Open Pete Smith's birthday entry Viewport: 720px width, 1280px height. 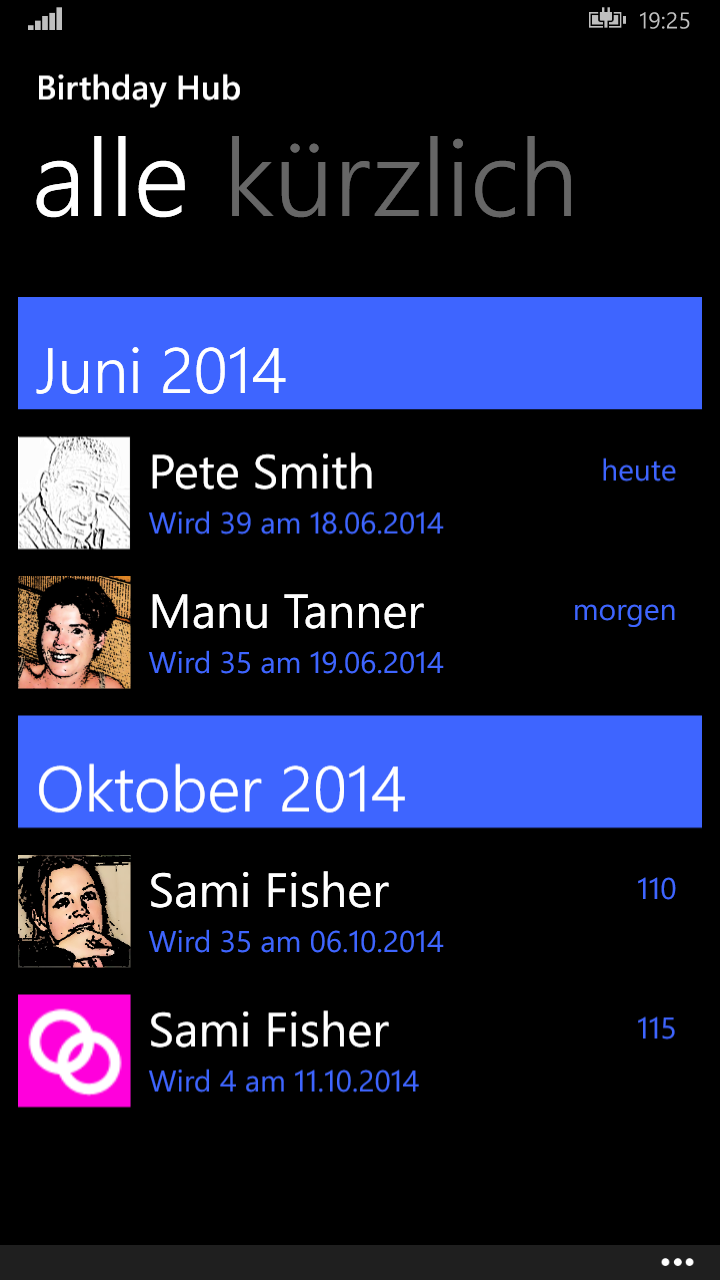pyautogui.click(x=360, y=493)
